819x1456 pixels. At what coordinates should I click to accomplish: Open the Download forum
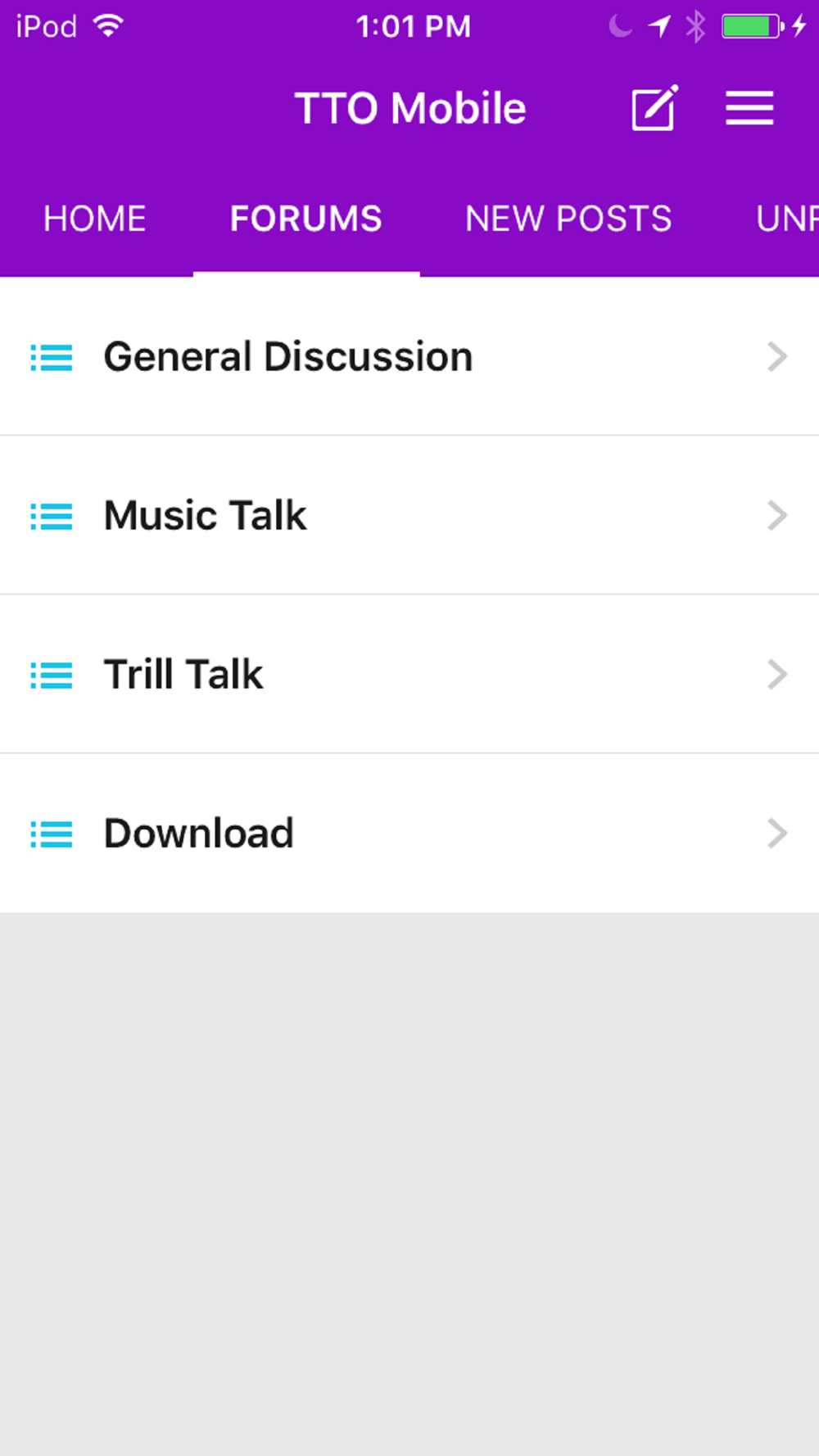pyautogui.click(x=409, y=833)
